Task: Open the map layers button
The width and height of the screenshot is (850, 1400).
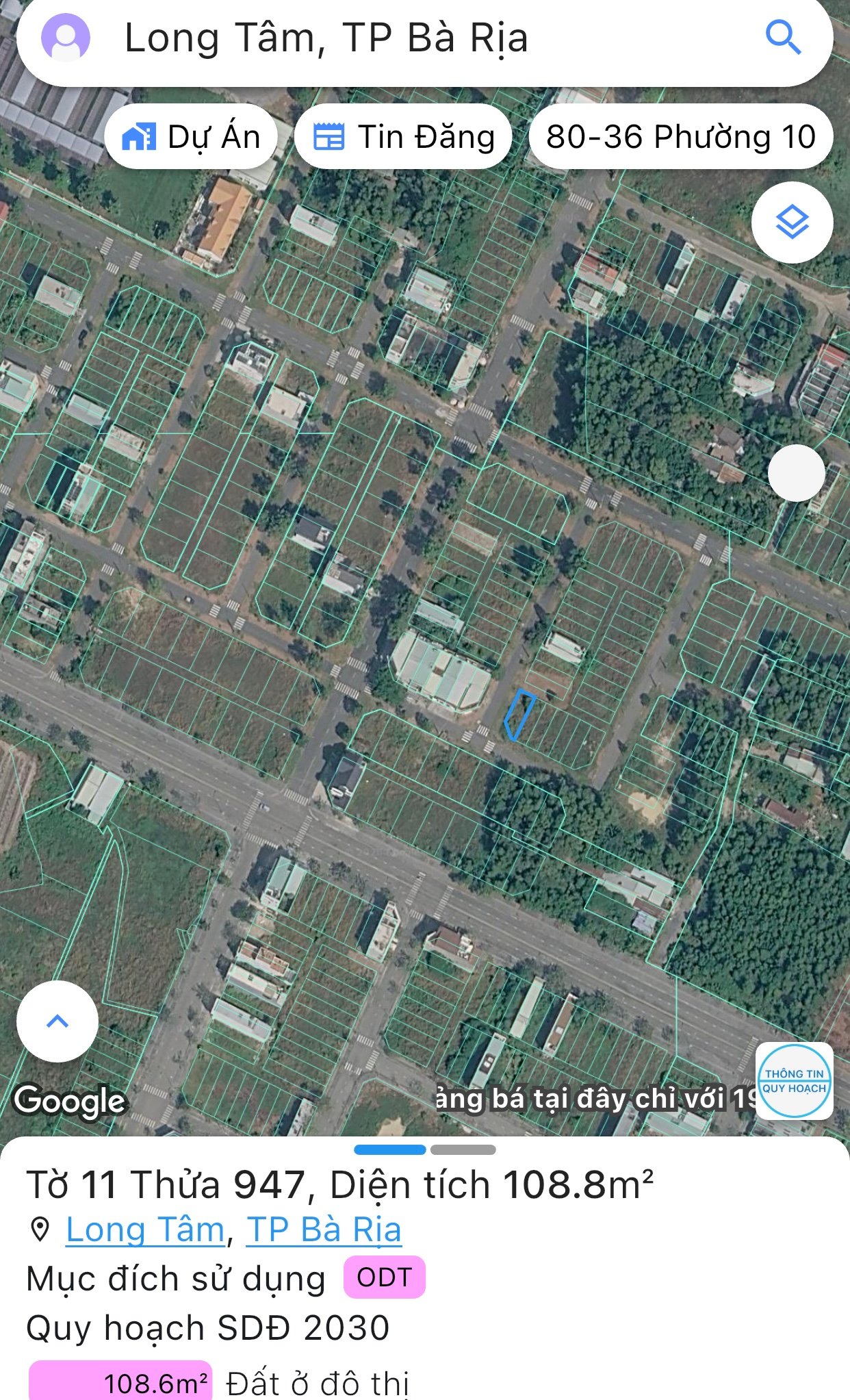Action: 792,222
